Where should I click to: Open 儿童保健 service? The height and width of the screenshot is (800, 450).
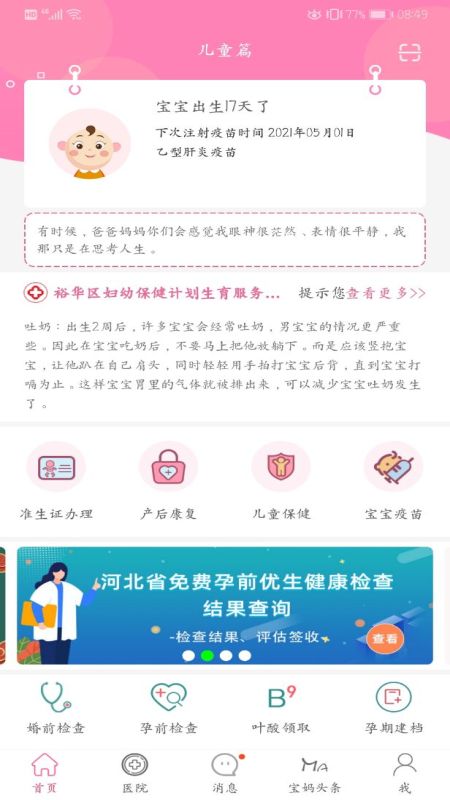[x=281, y=481]
